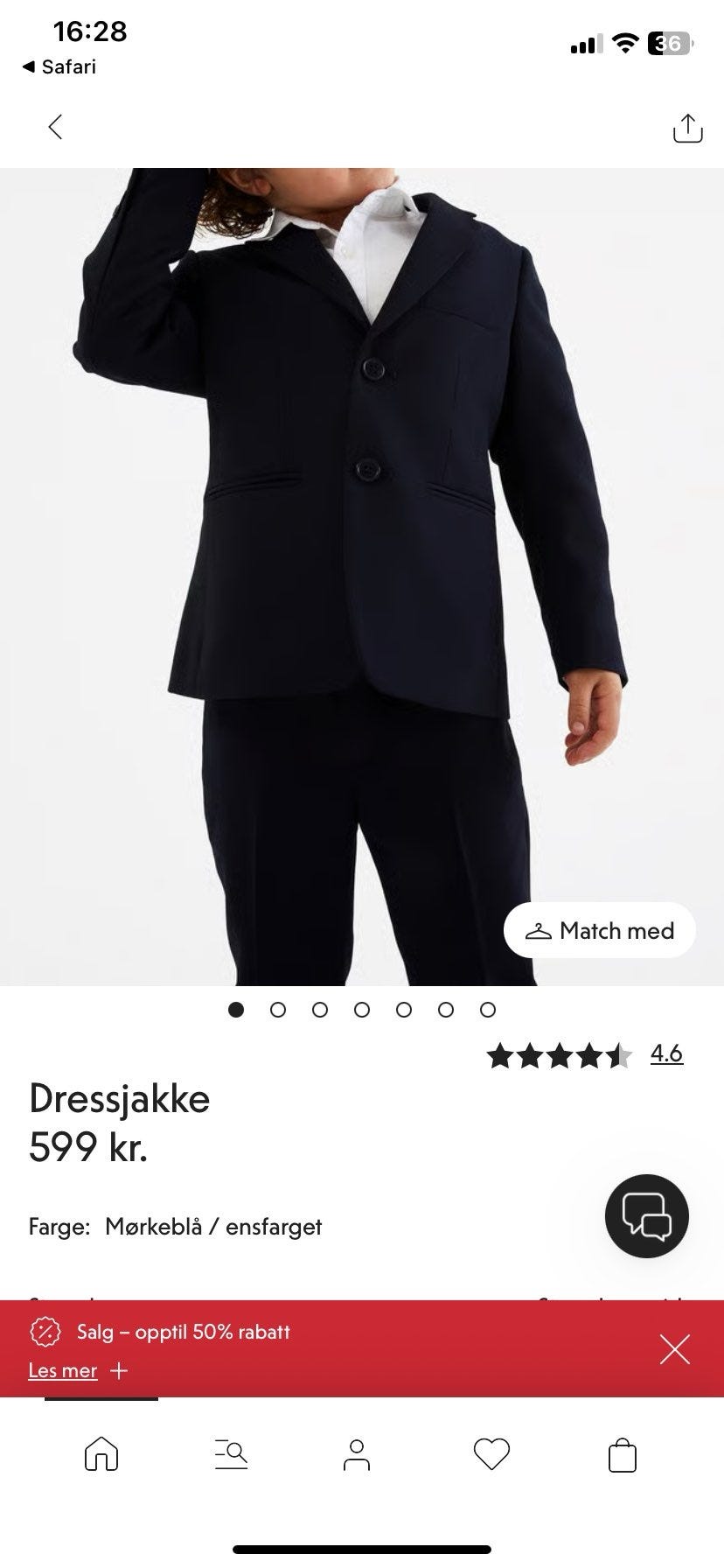This screenshot has height=1568, width=724.
Task: View favorites via the heart tab
Action: pyautogui.click(x=491, y=1454)
